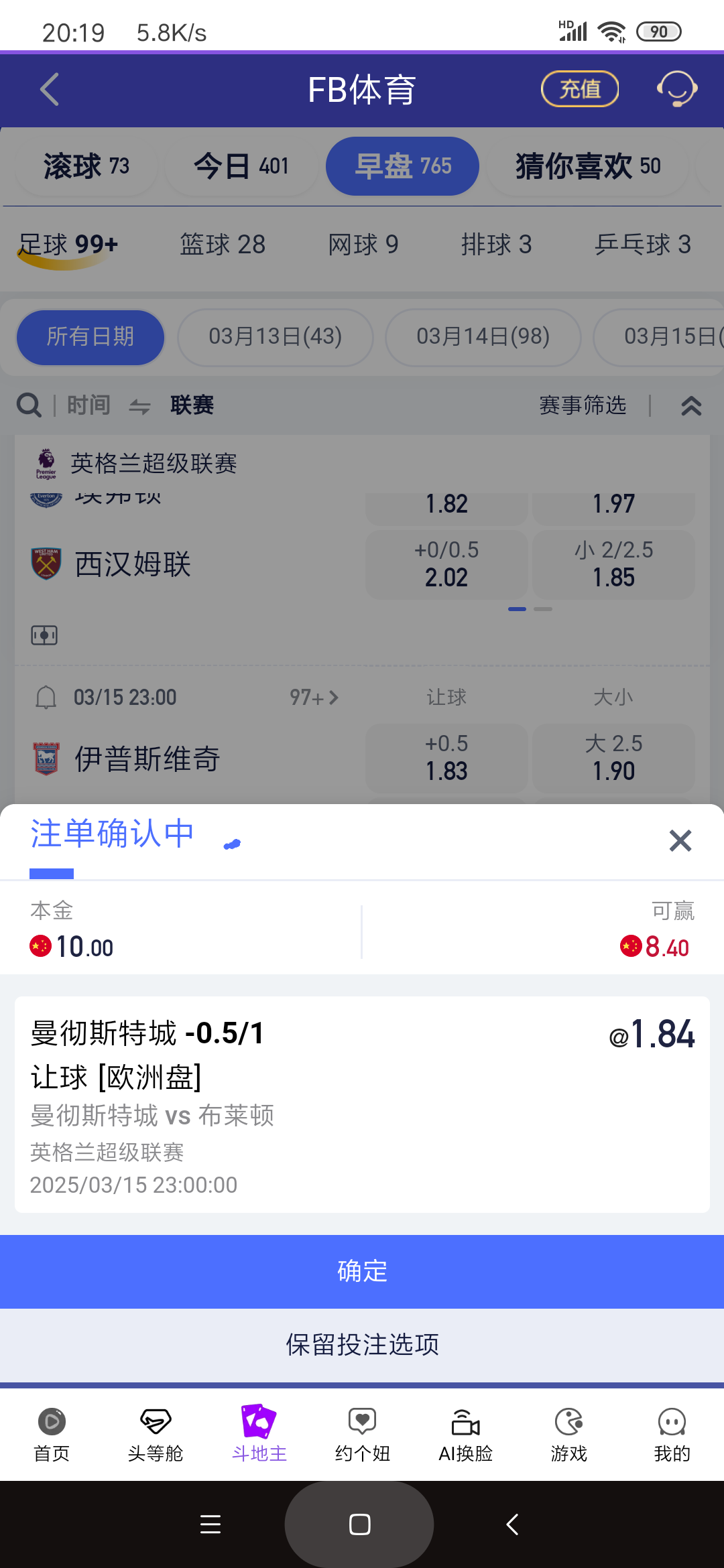Viewport: 724px width, 1568px height.
Task: Open 赛事筛选 match filter
Action: click(583, 405)
